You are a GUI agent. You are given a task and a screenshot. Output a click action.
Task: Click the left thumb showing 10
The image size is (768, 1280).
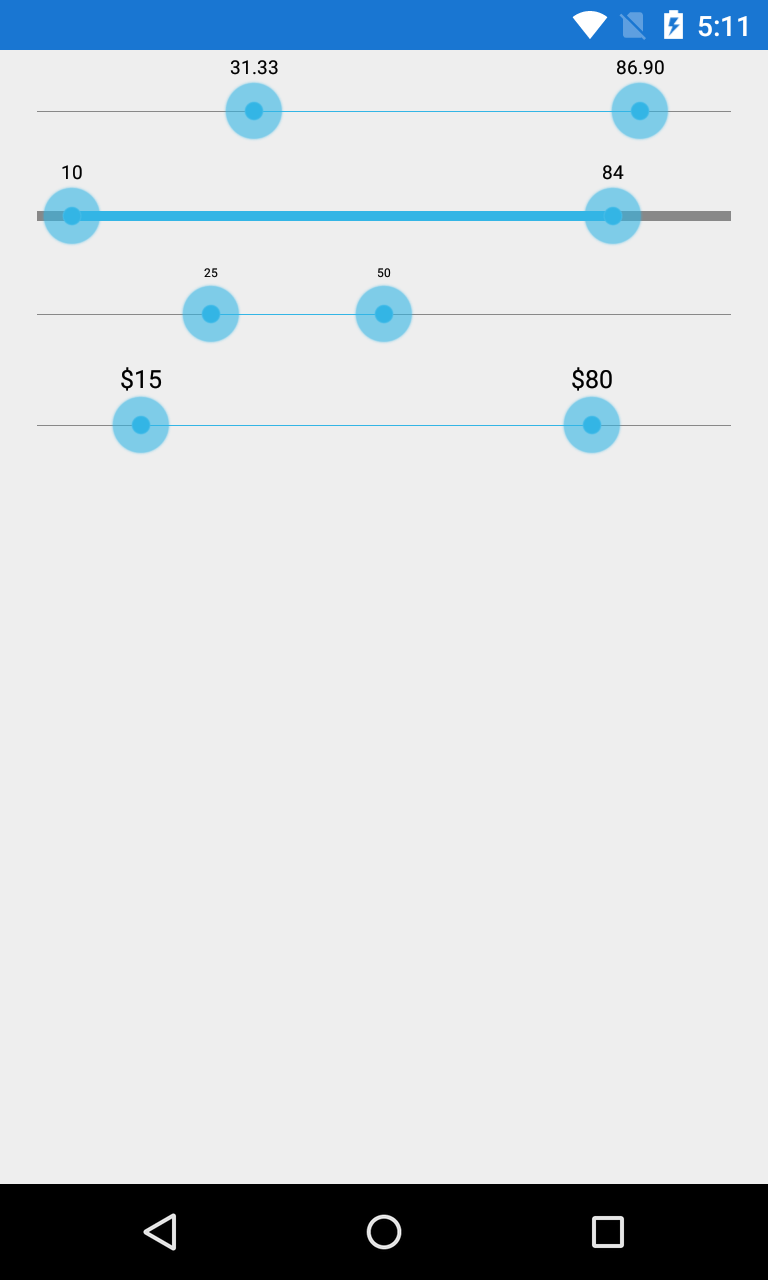[71, 215]
